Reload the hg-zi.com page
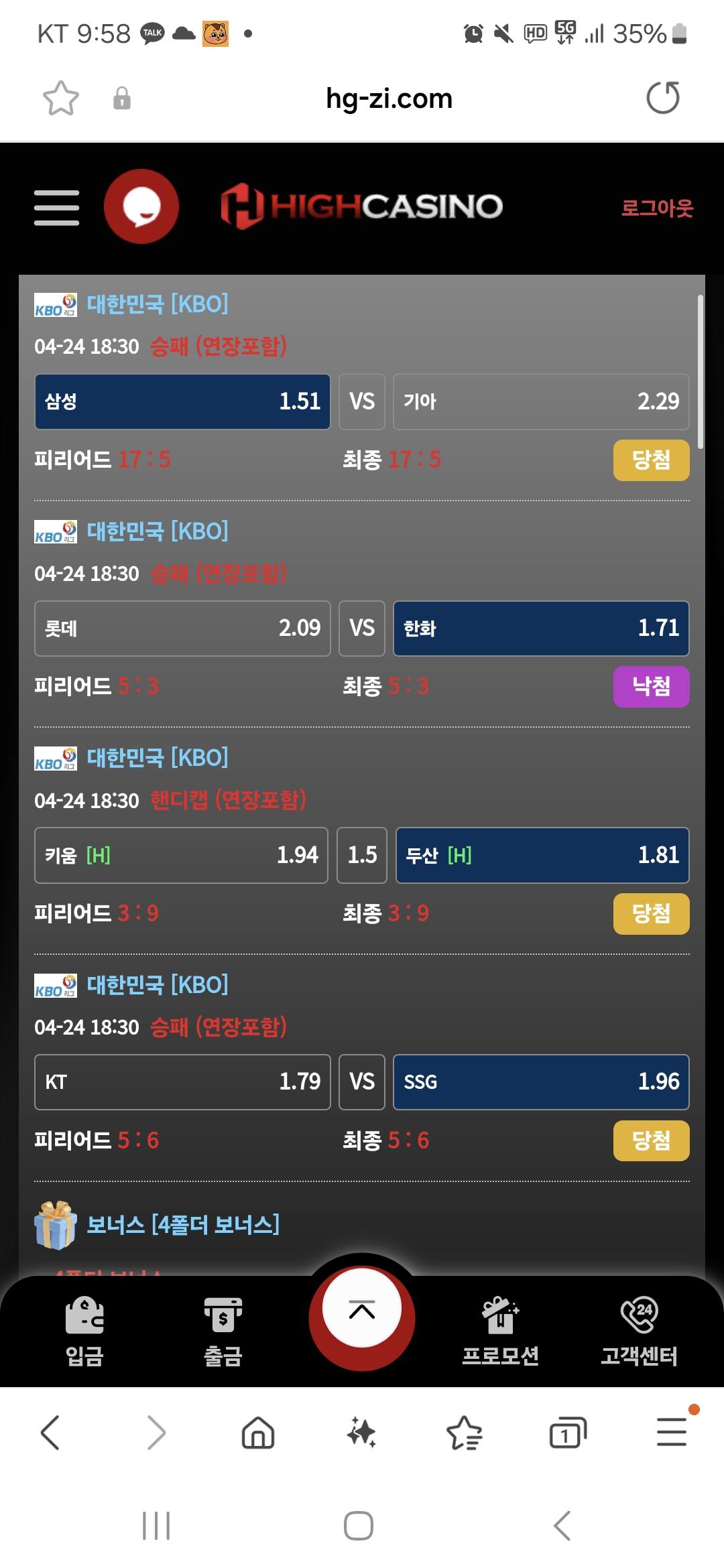724x1568 pixels. tap(663, 98)
